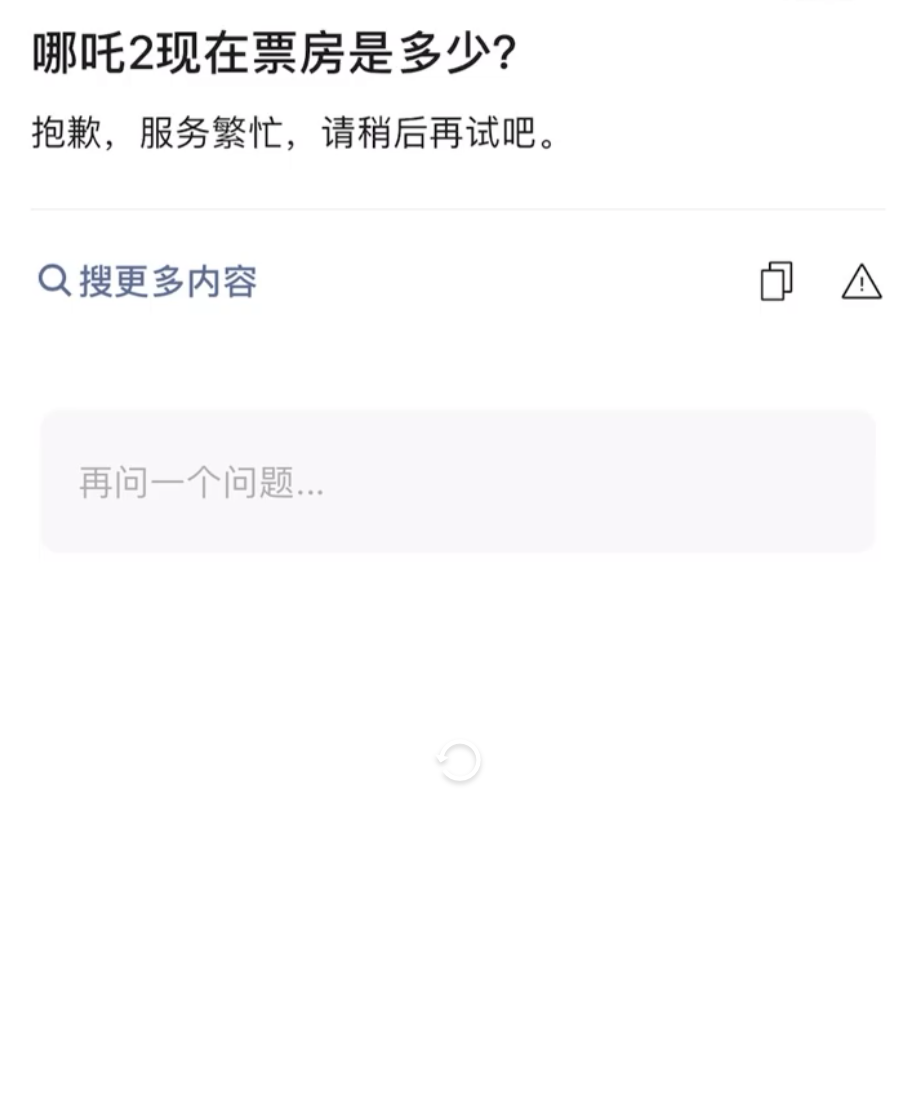Screen dimensions: 916x1110
Task: Focus the 再问一个问题 input field
Action: click(x=458, y=483)
